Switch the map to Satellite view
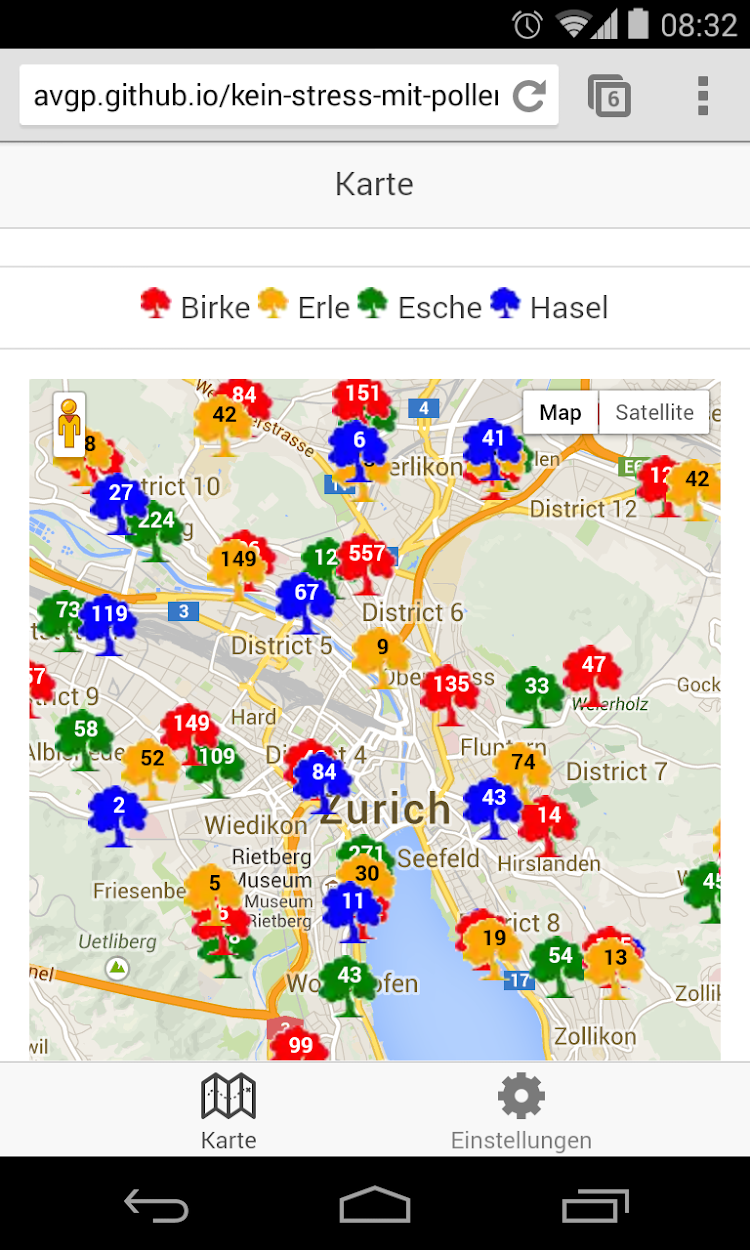The image size is (750, 1250). click(654, 412)
